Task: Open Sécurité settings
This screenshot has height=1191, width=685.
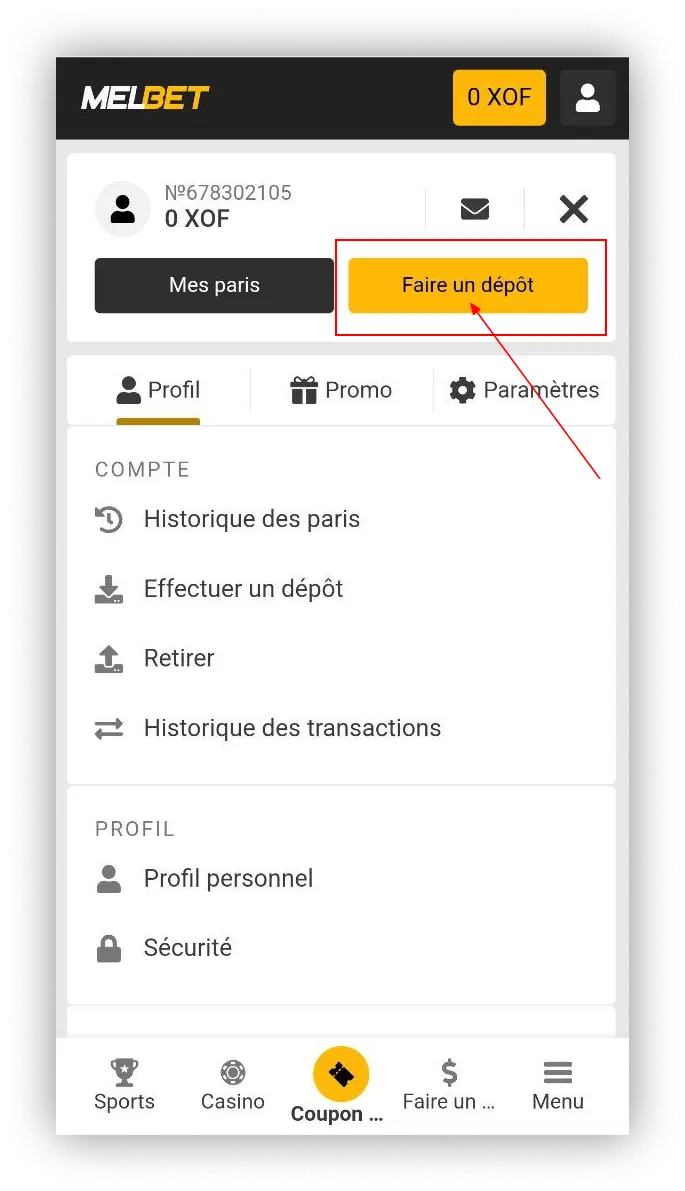Action: (x=187, y=947)
